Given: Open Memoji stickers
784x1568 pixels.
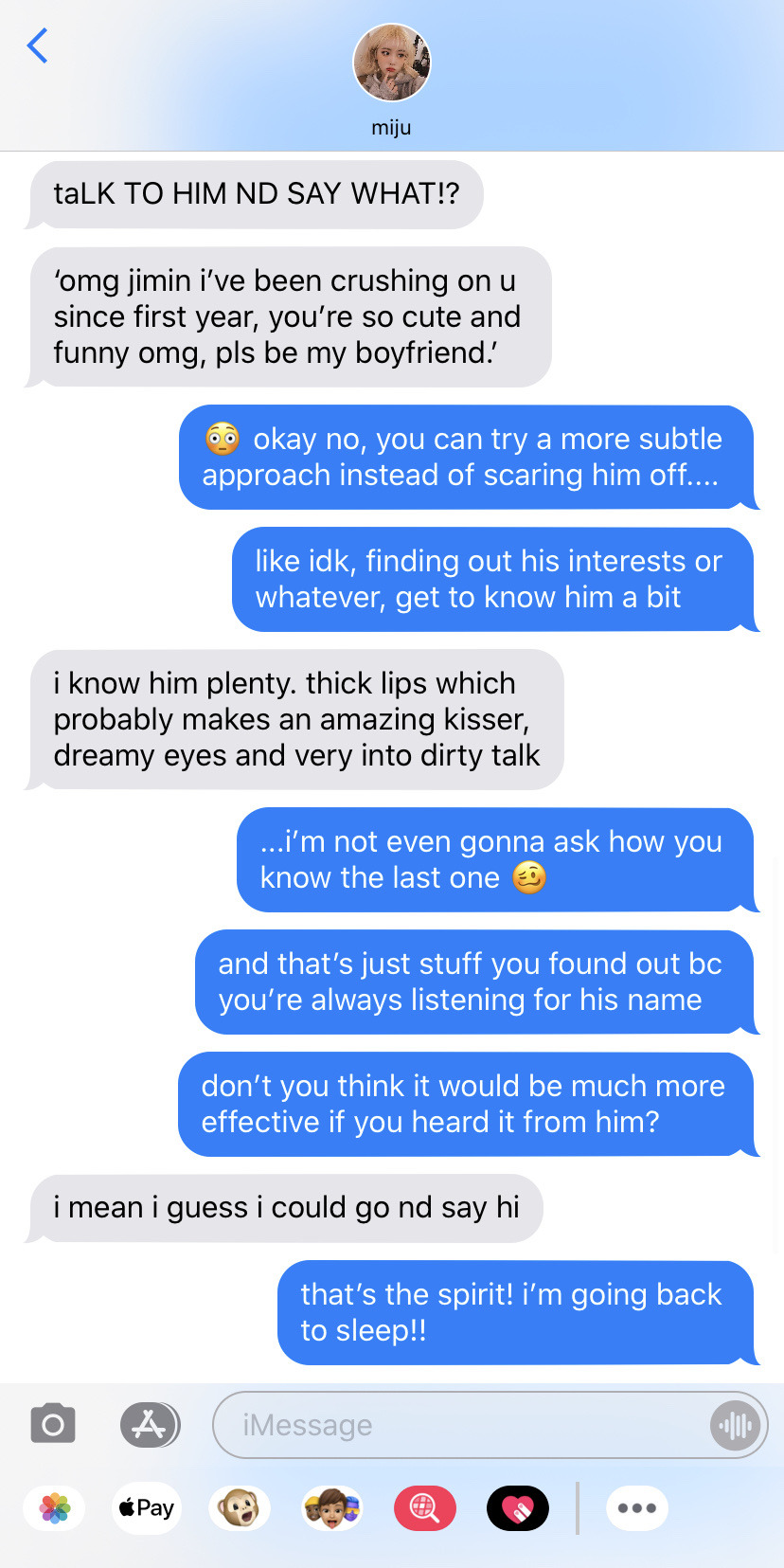Looking at the screenshot, I should 331,1507.
